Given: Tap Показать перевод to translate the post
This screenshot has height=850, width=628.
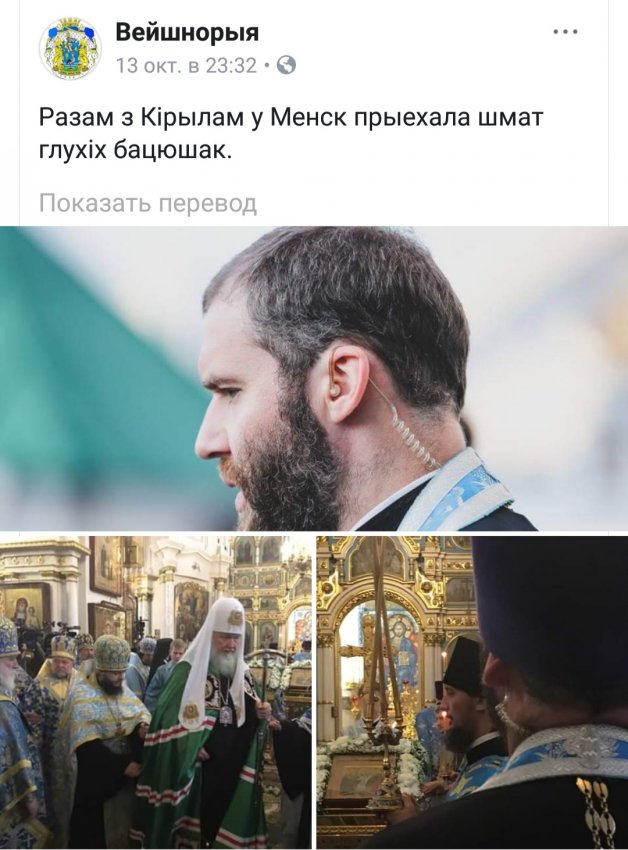Looking at the screenshot, I should [x=148, y=204].
